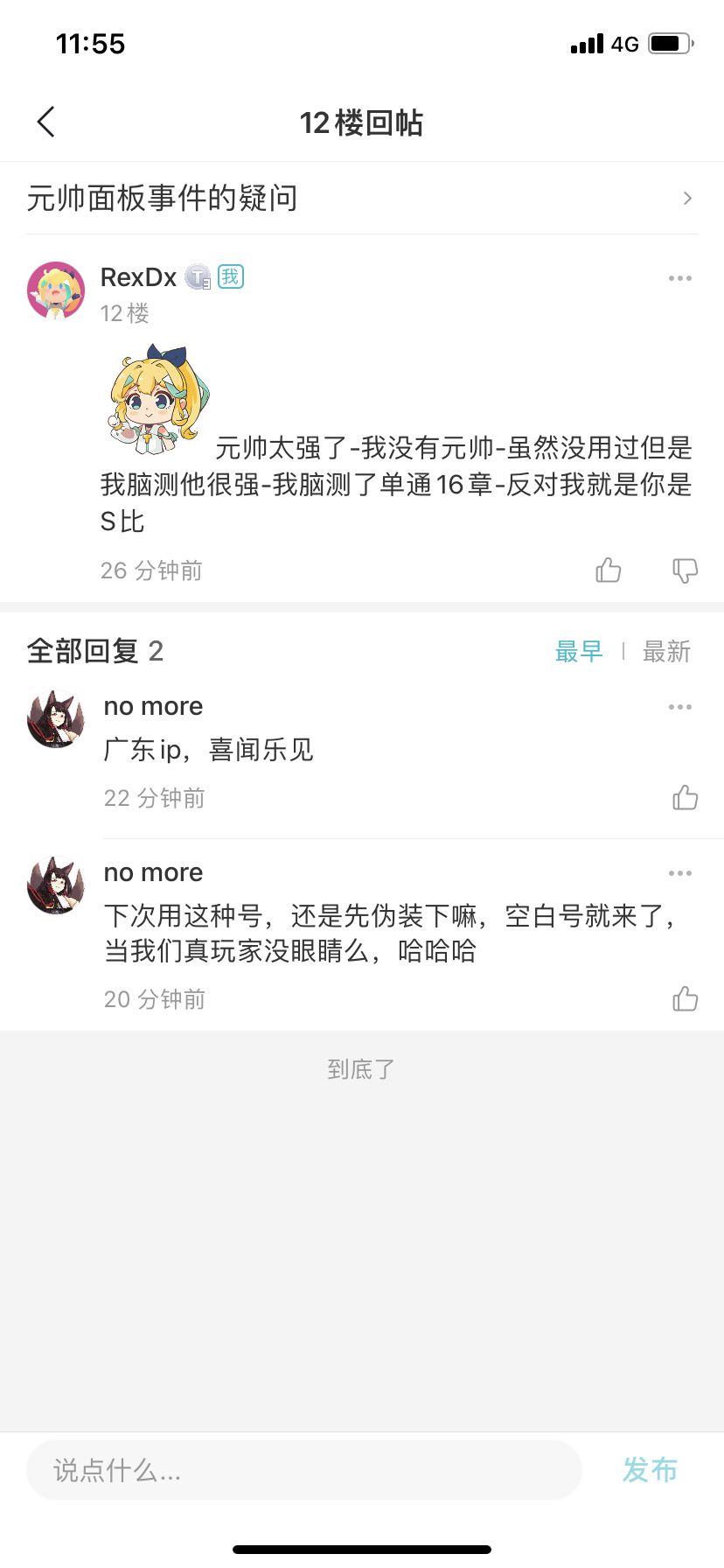
Task: Open RexDx's profile avatar
Action: coord(56,290)
